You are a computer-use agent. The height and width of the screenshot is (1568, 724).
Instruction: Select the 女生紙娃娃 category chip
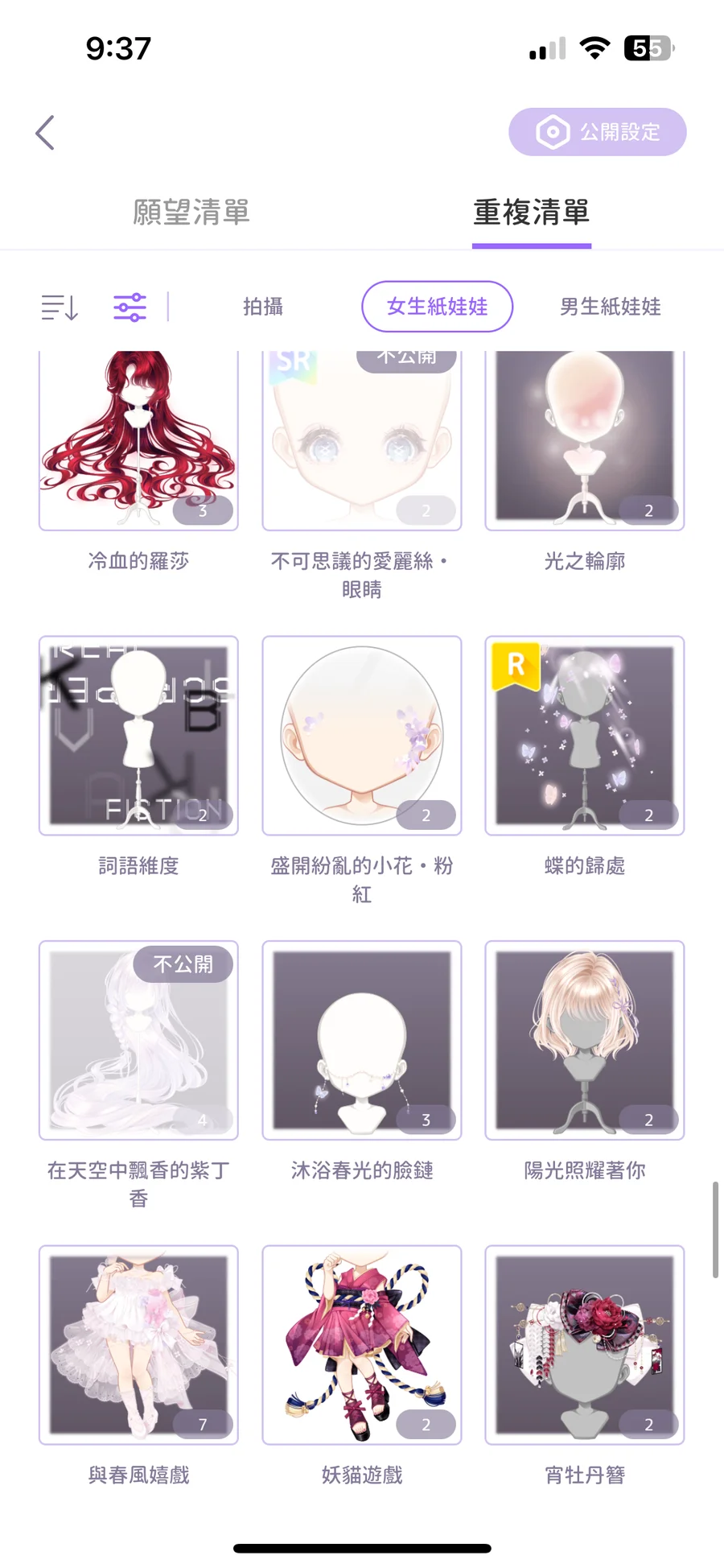coord(437,307)
